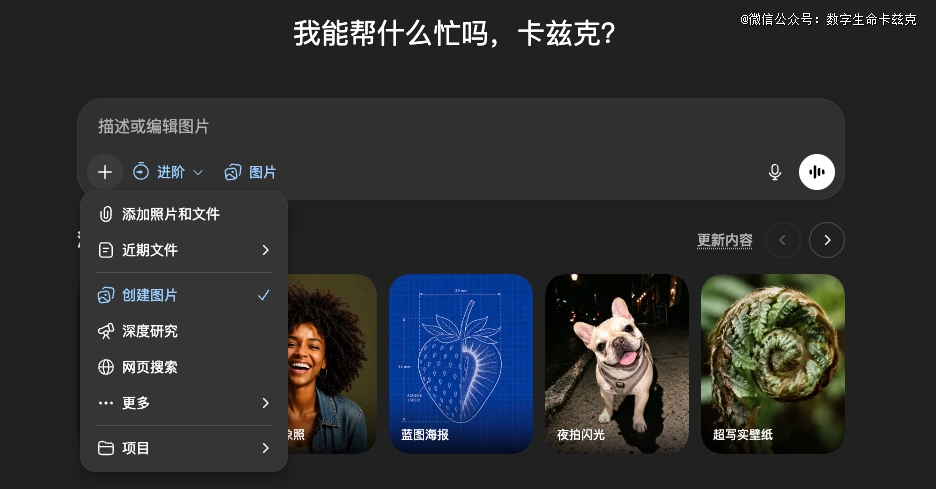The image size is (936, 489).
Task: Select 添加照片和文件 from the menu
Action: point(170,214)
